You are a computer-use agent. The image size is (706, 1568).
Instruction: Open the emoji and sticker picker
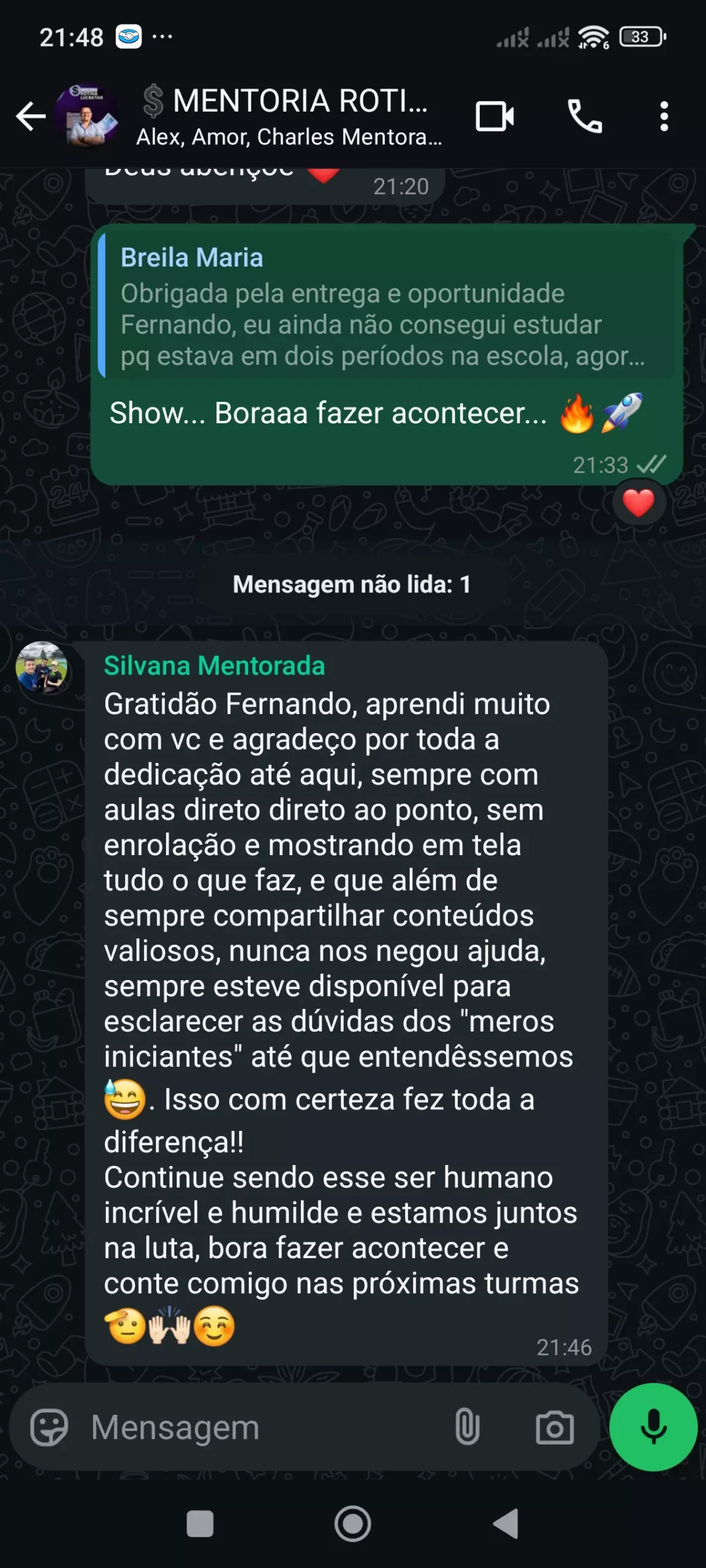point(49,1428)
